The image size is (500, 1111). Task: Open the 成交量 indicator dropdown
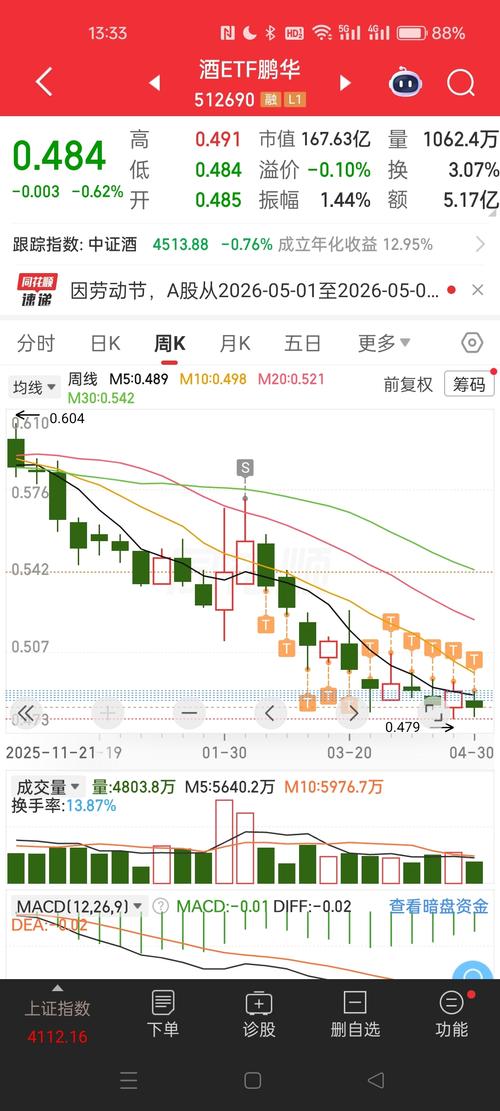pos(47,787)
